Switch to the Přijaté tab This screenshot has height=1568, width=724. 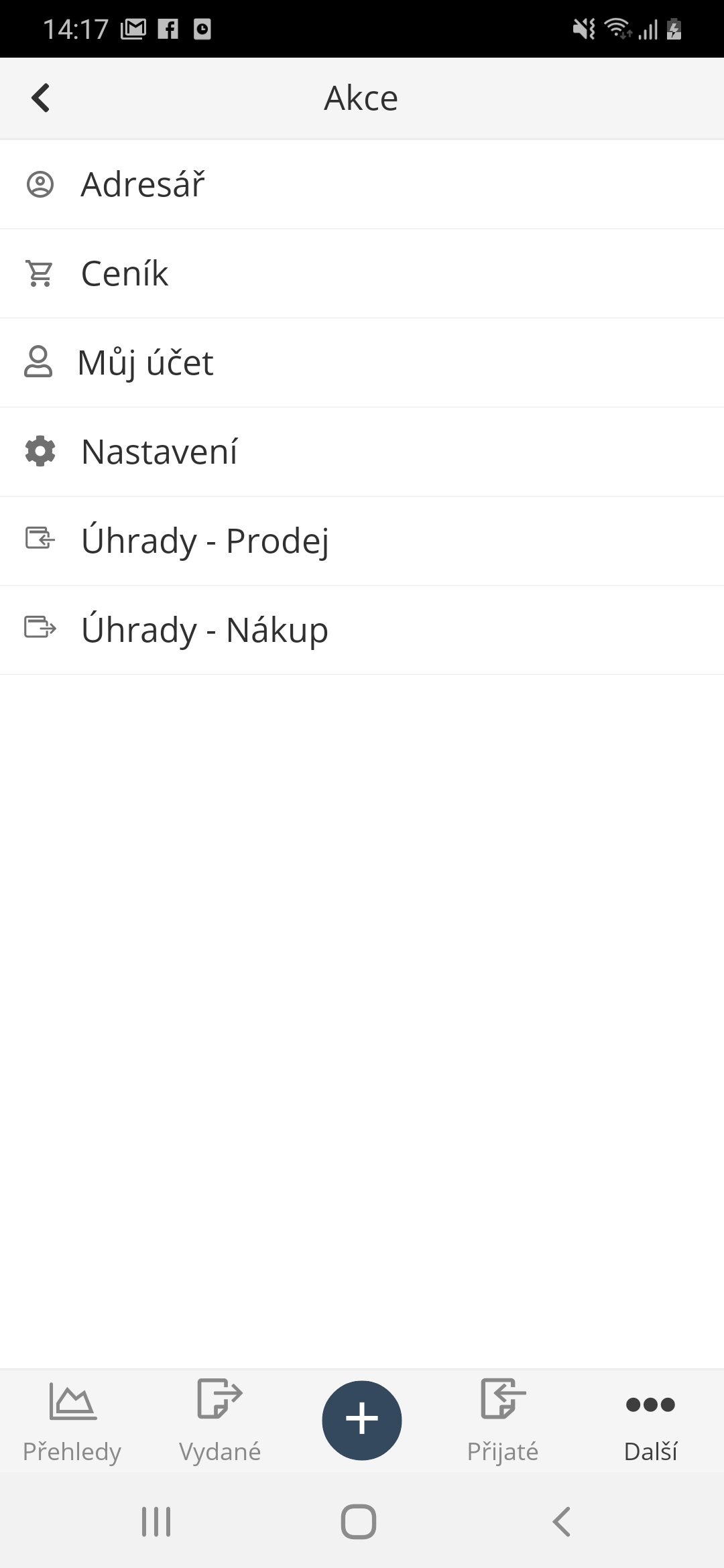[503, 1420]
